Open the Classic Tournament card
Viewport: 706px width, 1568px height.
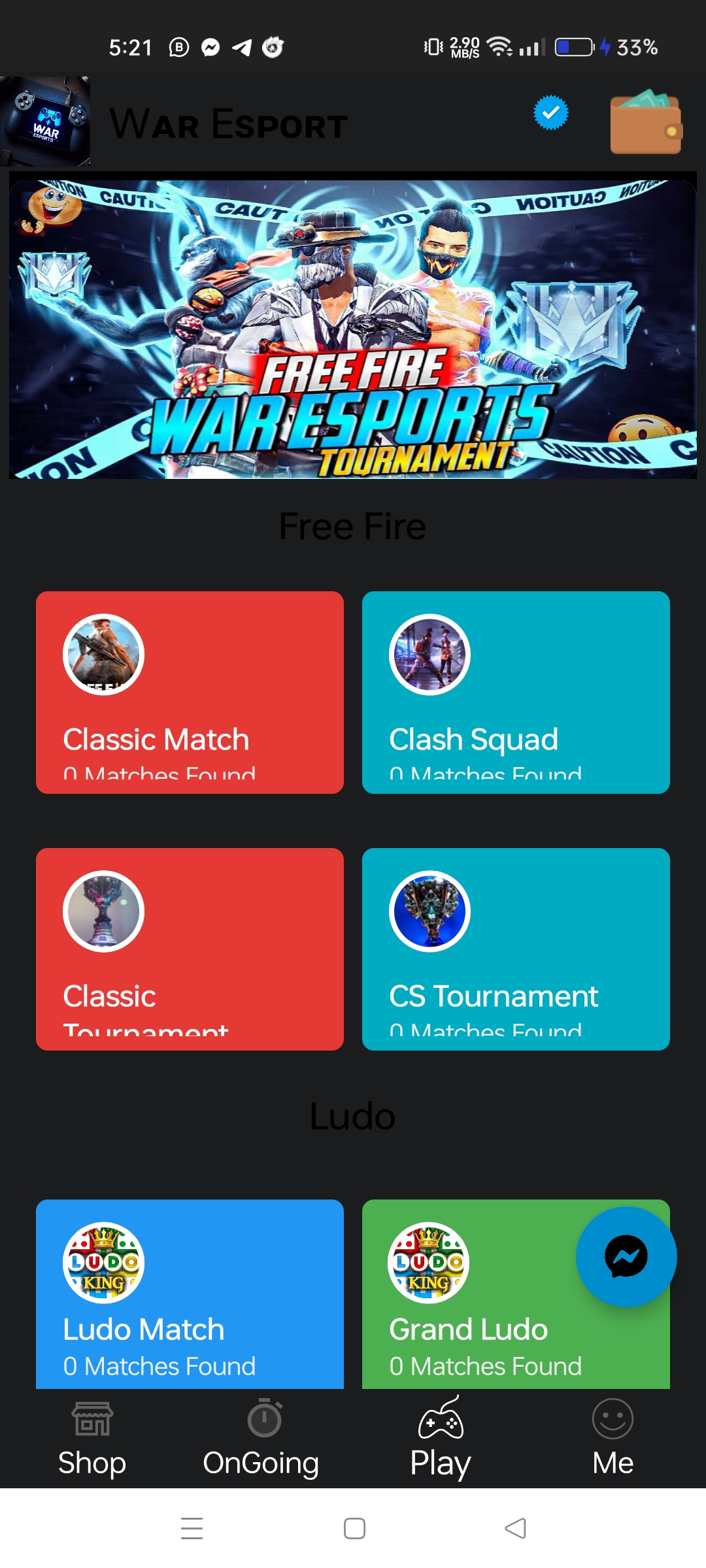coord(190,949)
